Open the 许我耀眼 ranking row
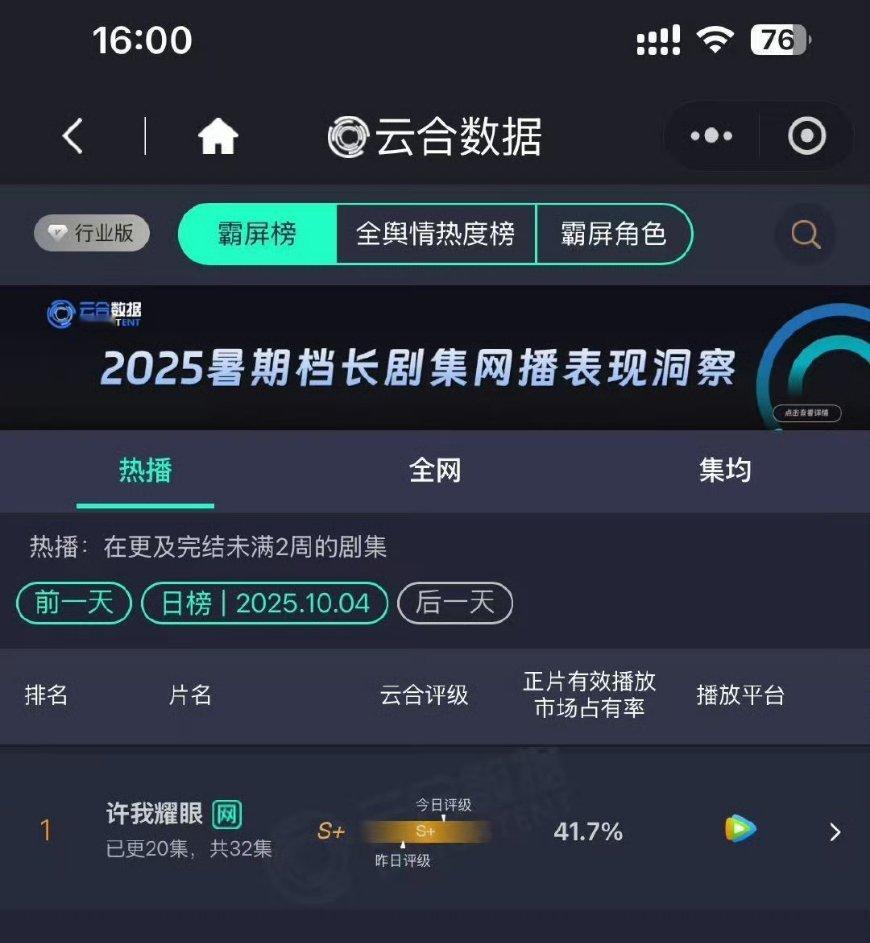 click(x=434, y=831)
